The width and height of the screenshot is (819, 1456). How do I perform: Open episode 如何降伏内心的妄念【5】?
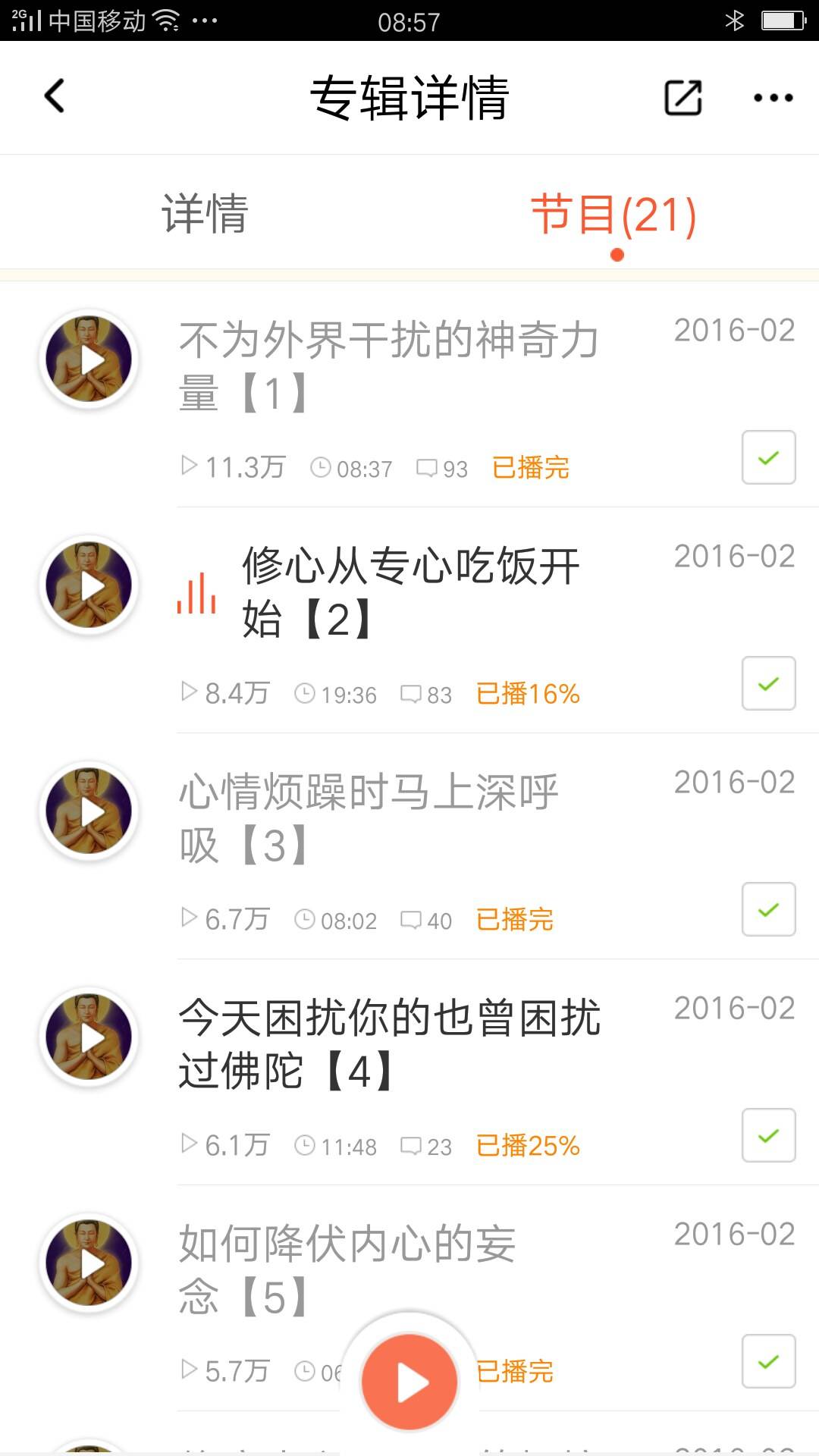point(347,1269)
